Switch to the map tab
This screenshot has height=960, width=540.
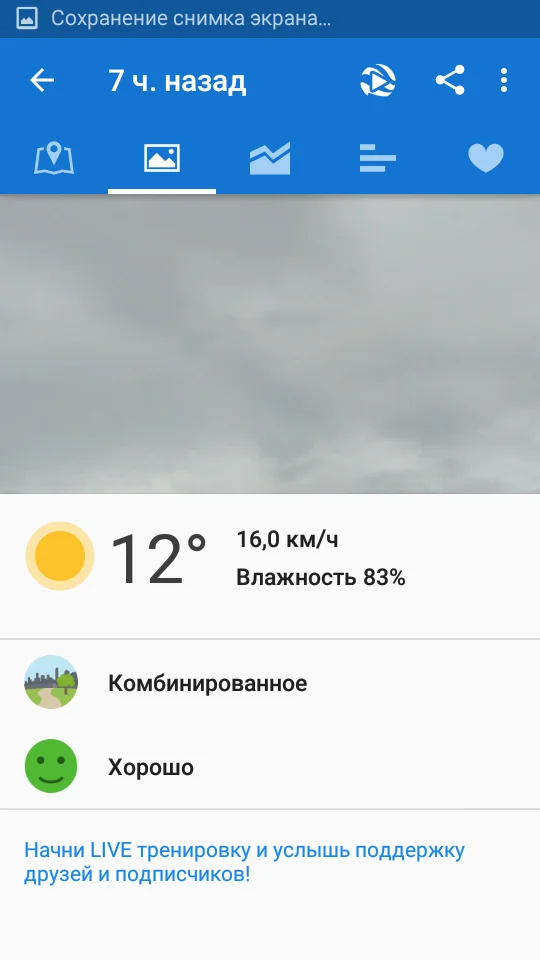pyautogui.click(x=54, y=158)
